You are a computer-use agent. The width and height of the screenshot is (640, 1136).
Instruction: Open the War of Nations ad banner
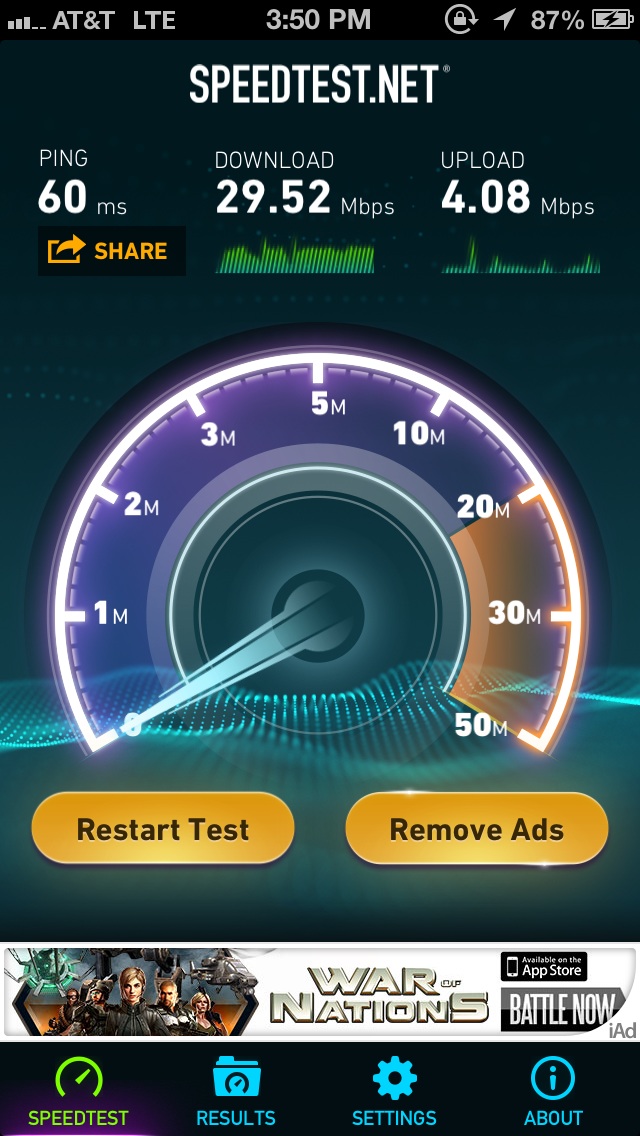click(320, 993)
